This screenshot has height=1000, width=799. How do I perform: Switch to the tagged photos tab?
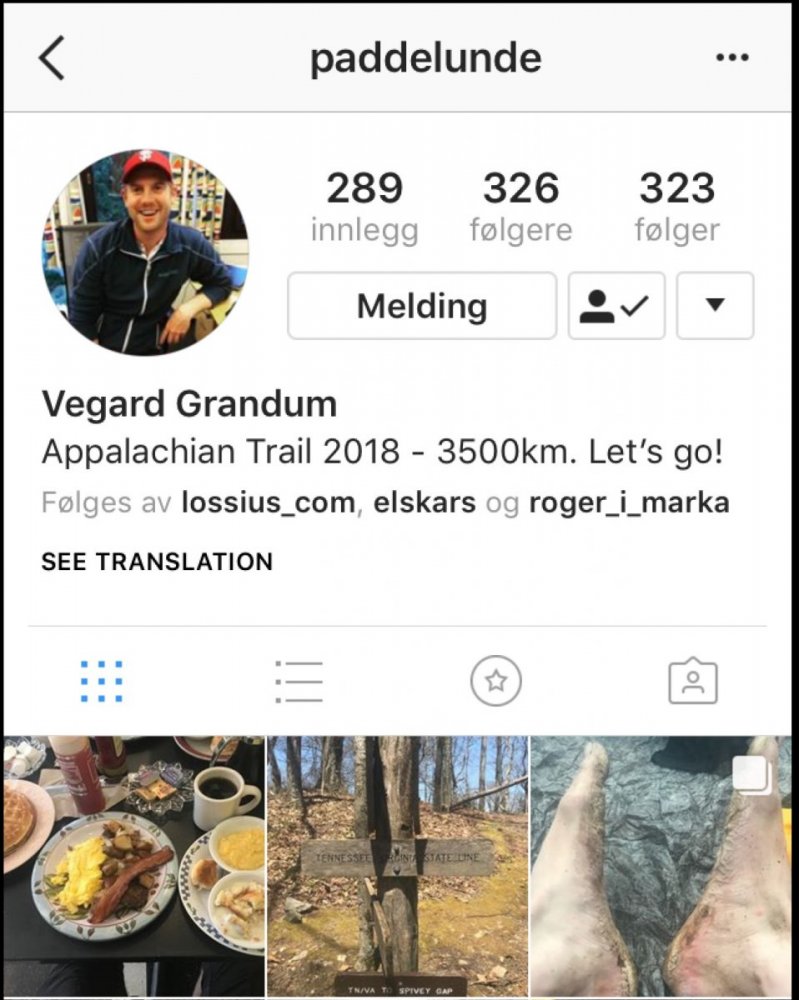693,682
